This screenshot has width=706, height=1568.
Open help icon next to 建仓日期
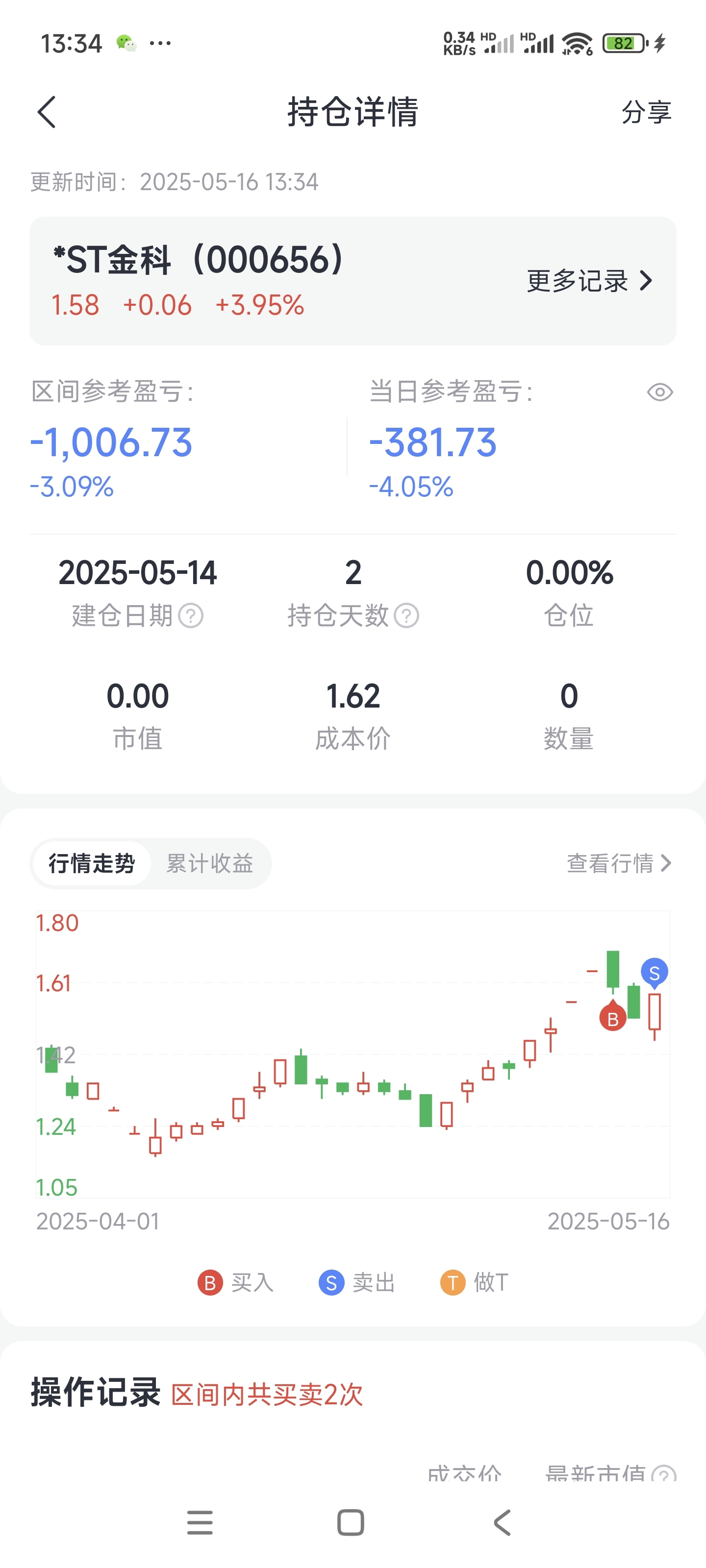191,615
